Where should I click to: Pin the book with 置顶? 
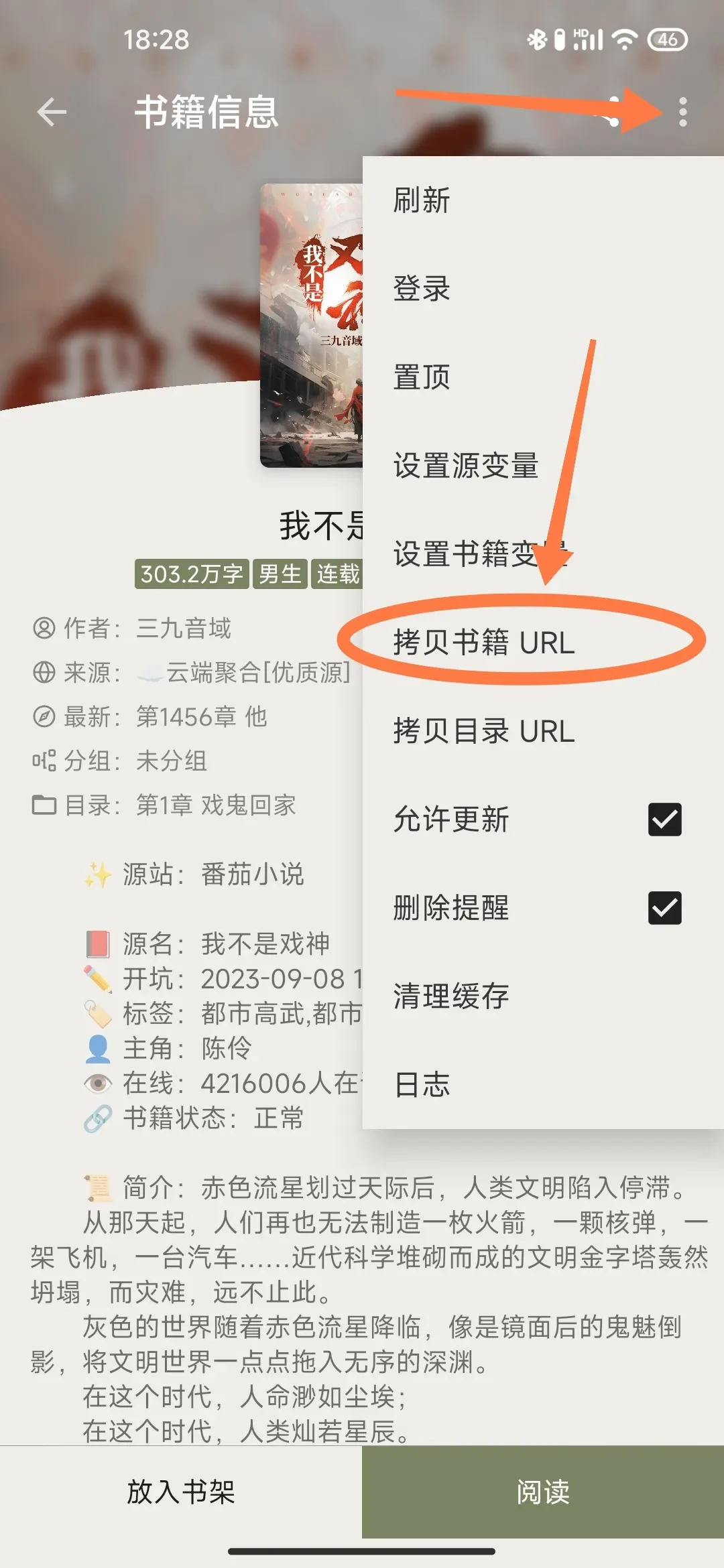click(x=422, y=377)
